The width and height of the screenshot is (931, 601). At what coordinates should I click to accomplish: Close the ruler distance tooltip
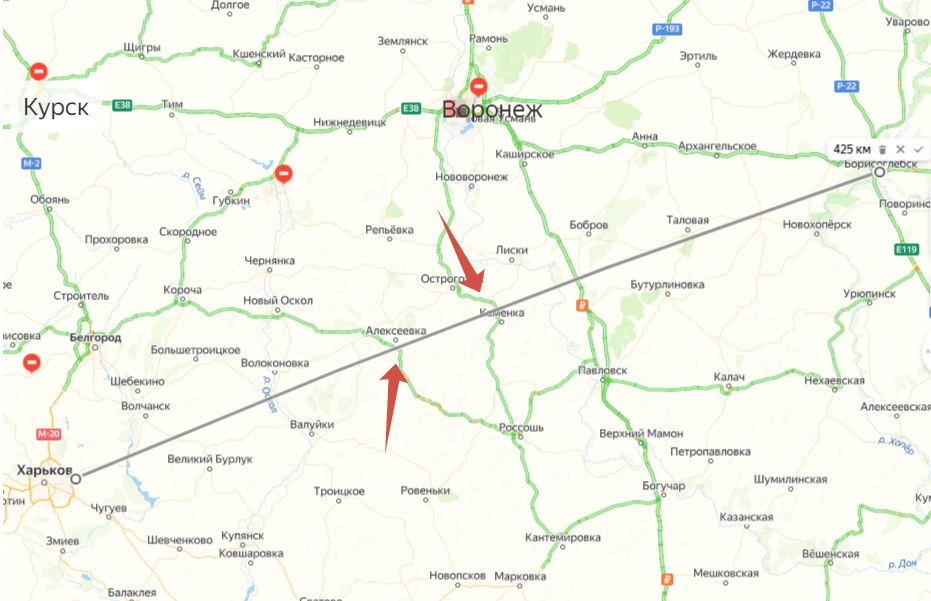click(900, 149)
